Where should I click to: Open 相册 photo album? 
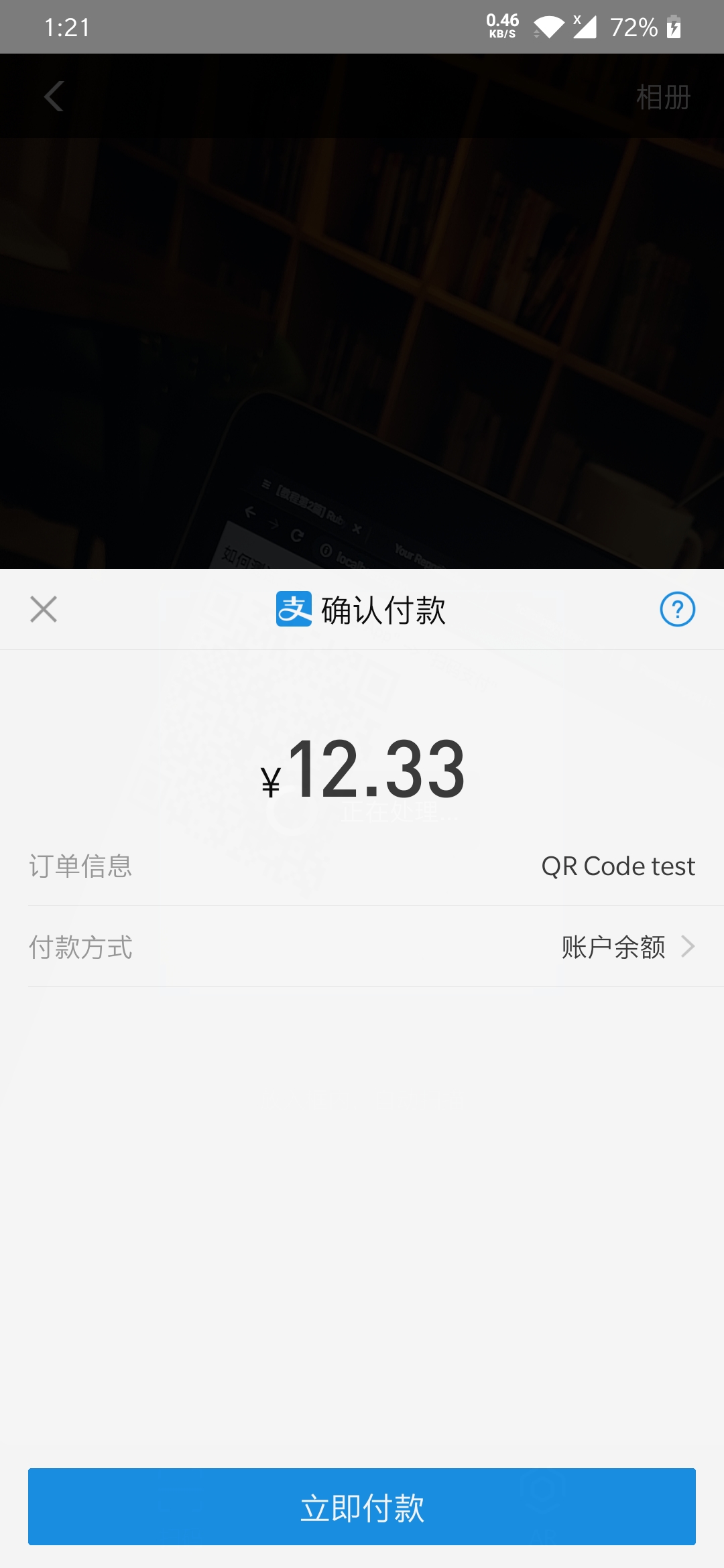pos(662,97)
